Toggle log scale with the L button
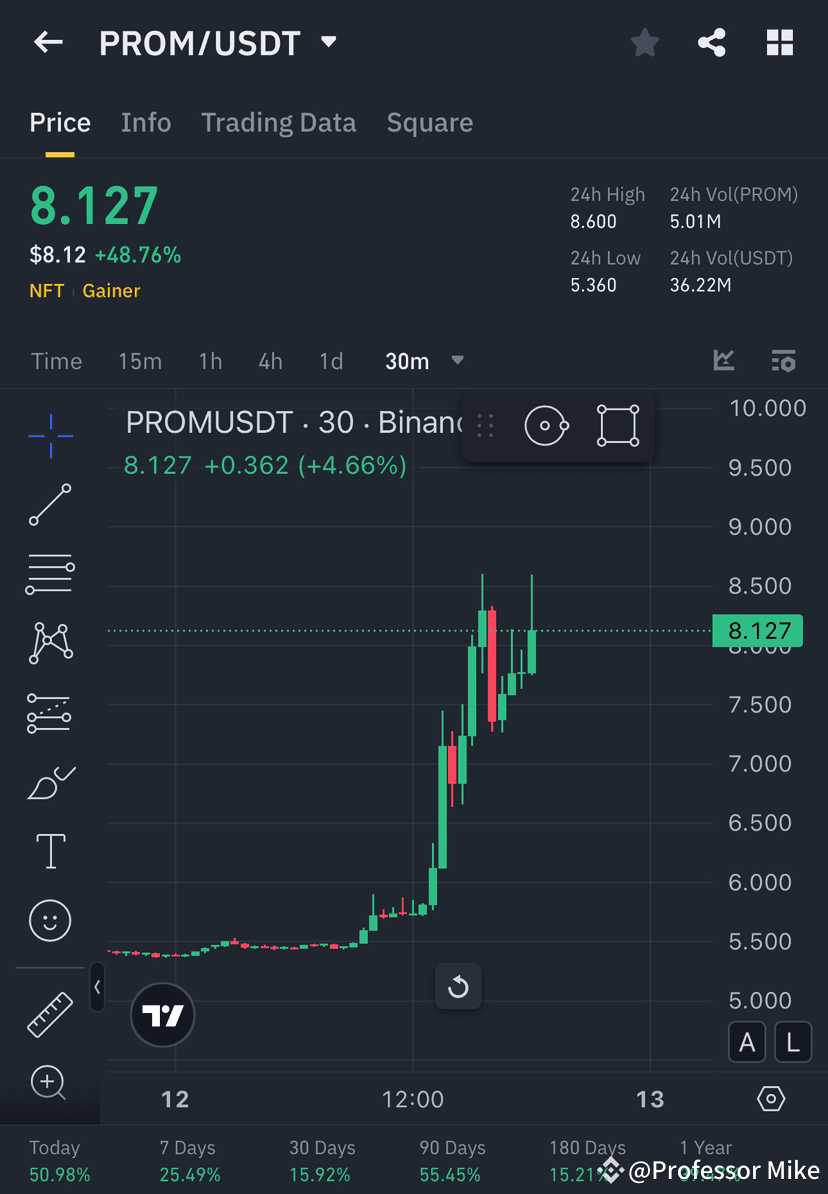Screen dimensions: 828x1194 point(792,1042)
